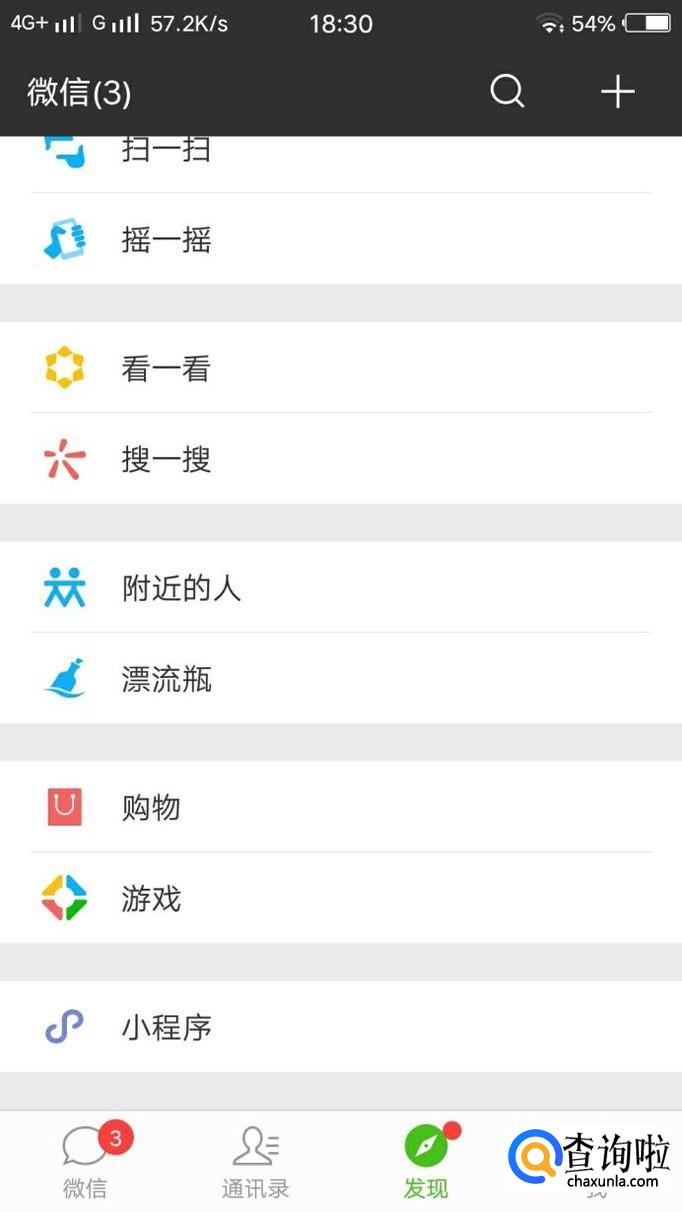The height and width of the screenshot is (1212, 682).
Task: Open 购物 shopping row
Action: [340, 807]
